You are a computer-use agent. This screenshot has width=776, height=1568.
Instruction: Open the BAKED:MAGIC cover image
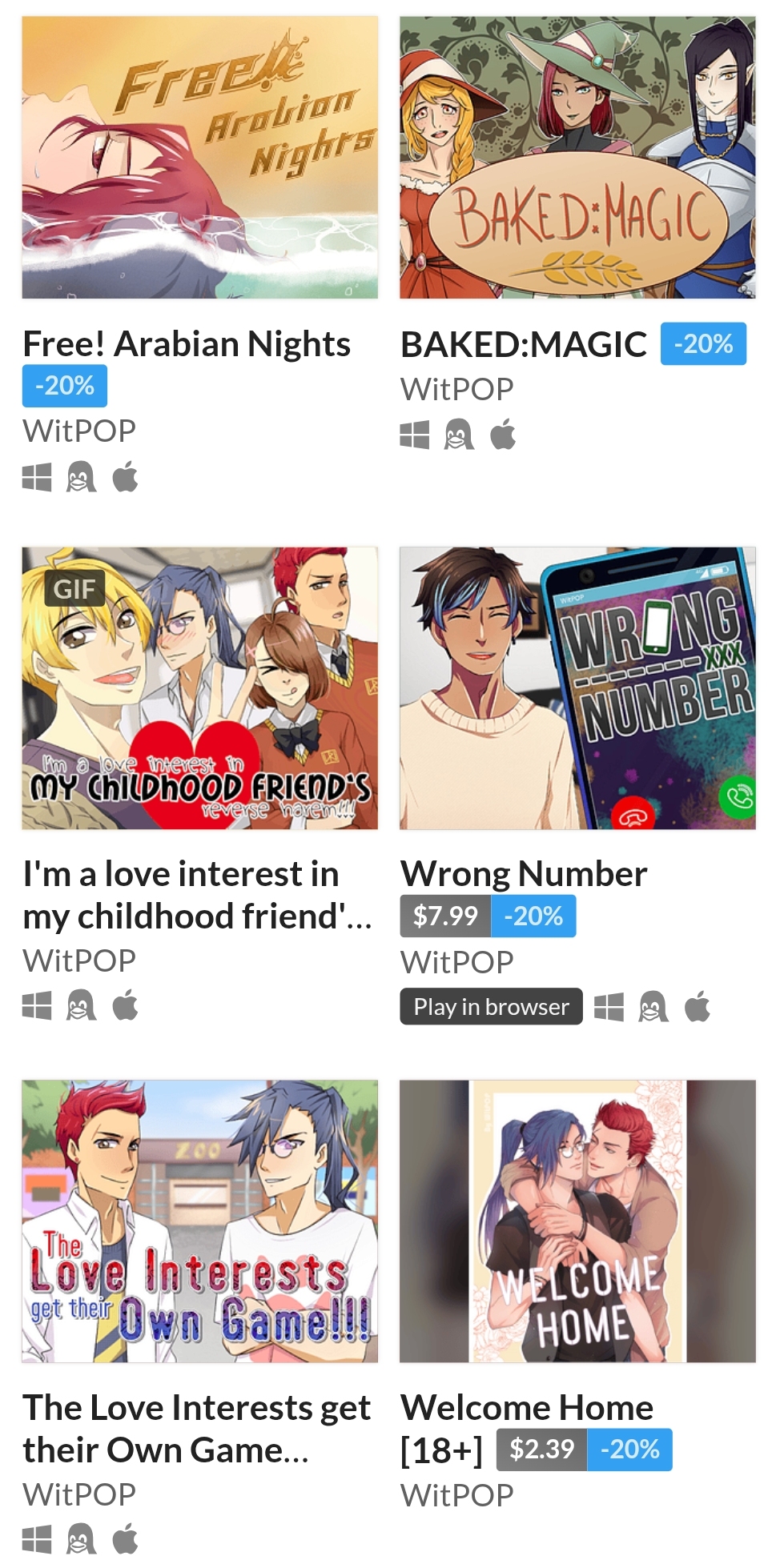[577, 158]
